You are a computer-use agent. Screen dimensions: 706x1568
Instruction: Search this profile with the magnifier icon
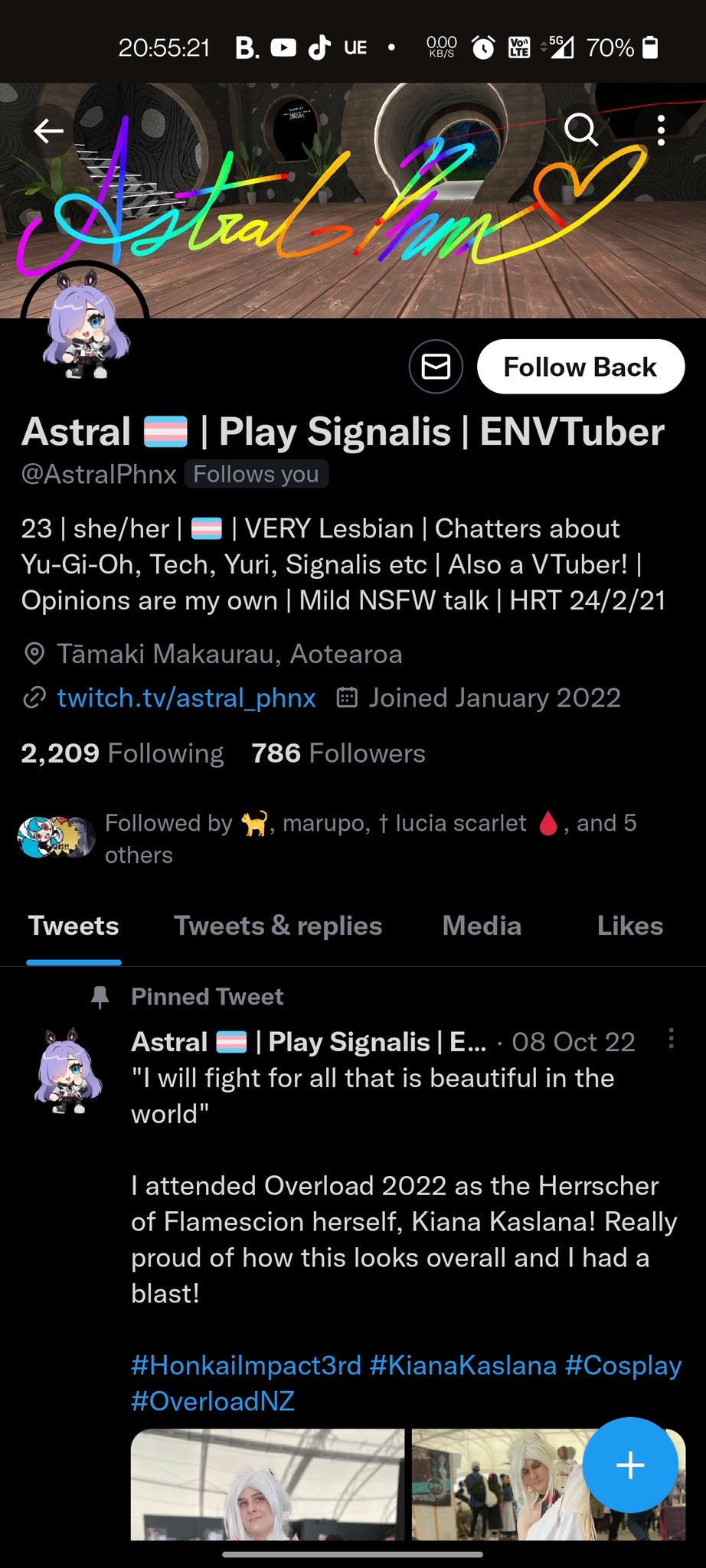tap(580, 131)
